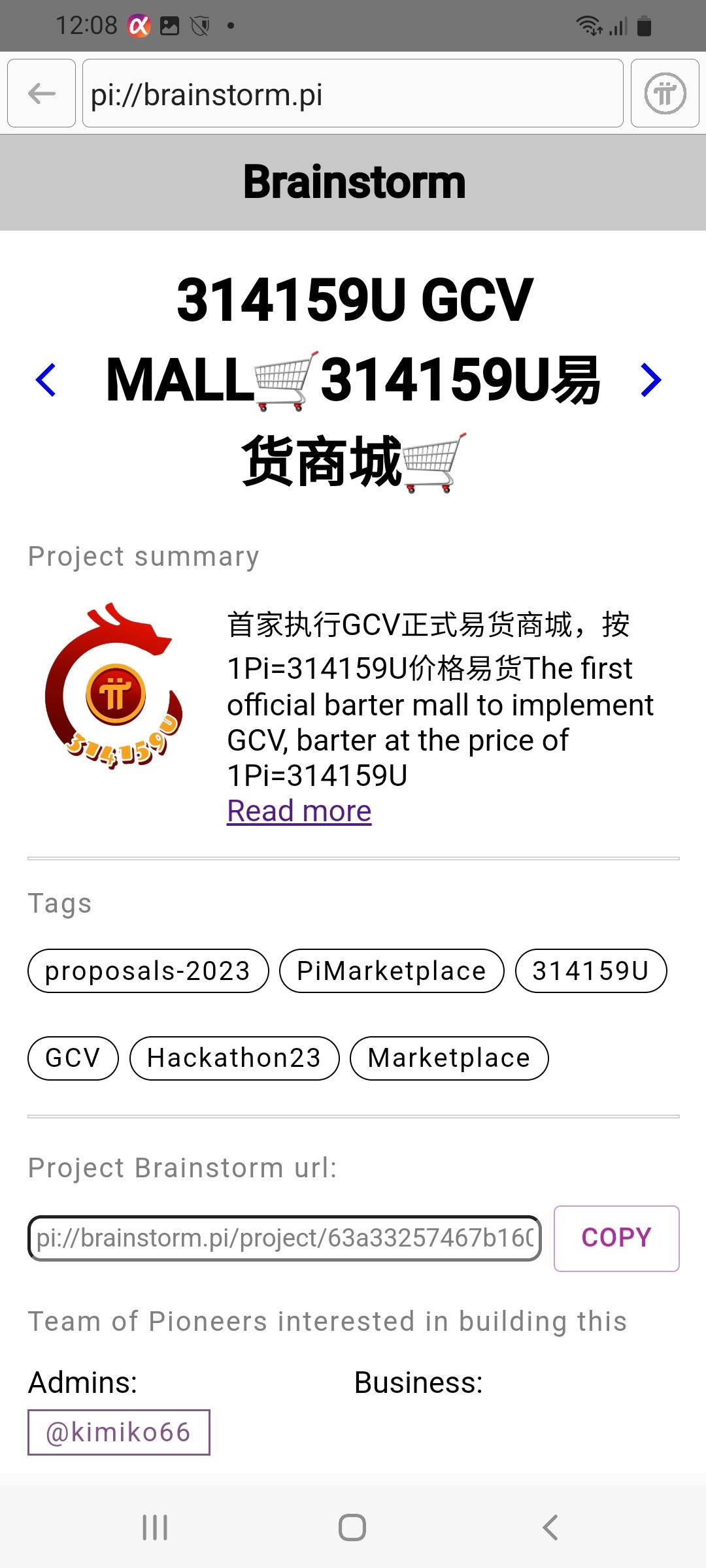Open the Pi logo menu button

click(665, 93)
